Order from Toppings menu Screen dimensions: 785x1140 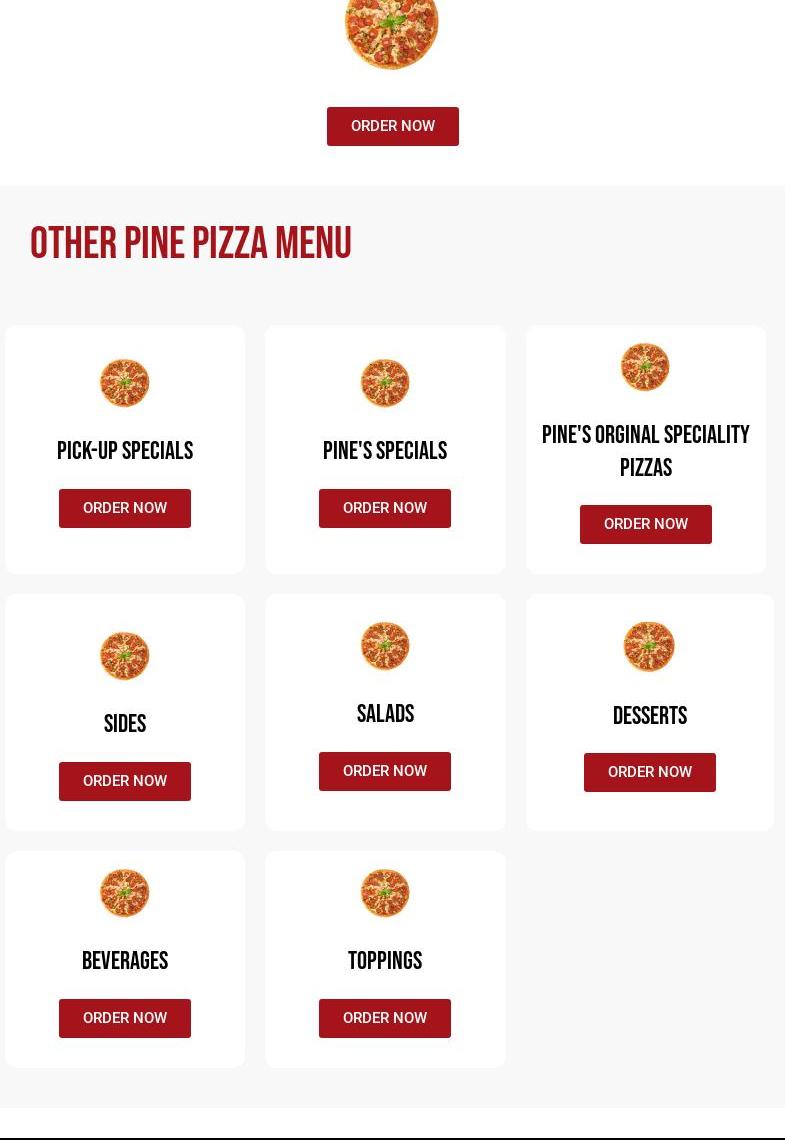point(384,1018)
